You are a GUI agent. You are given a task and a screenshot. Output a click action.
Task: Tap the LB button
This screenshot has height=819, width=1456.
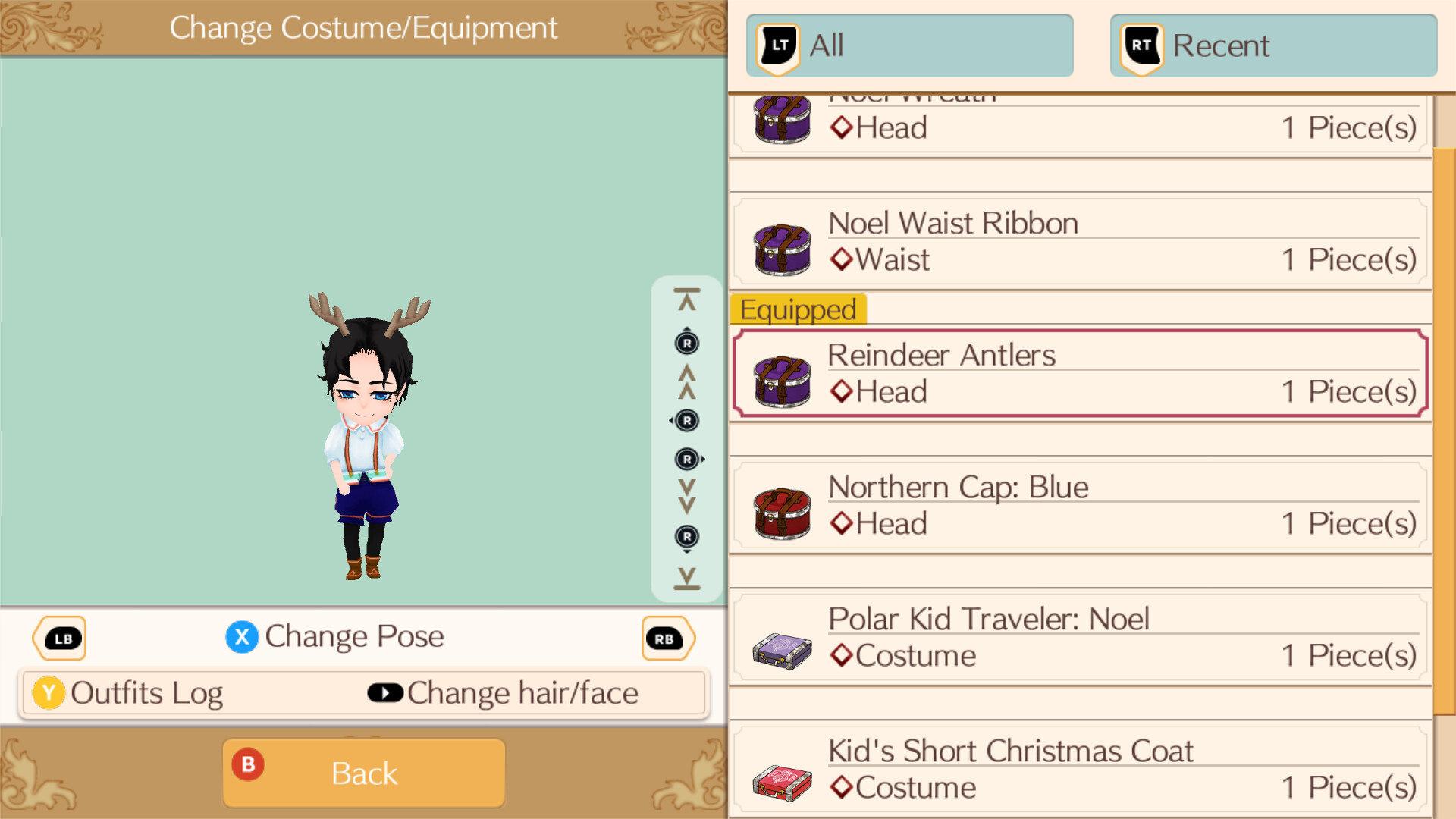(61, 639)
